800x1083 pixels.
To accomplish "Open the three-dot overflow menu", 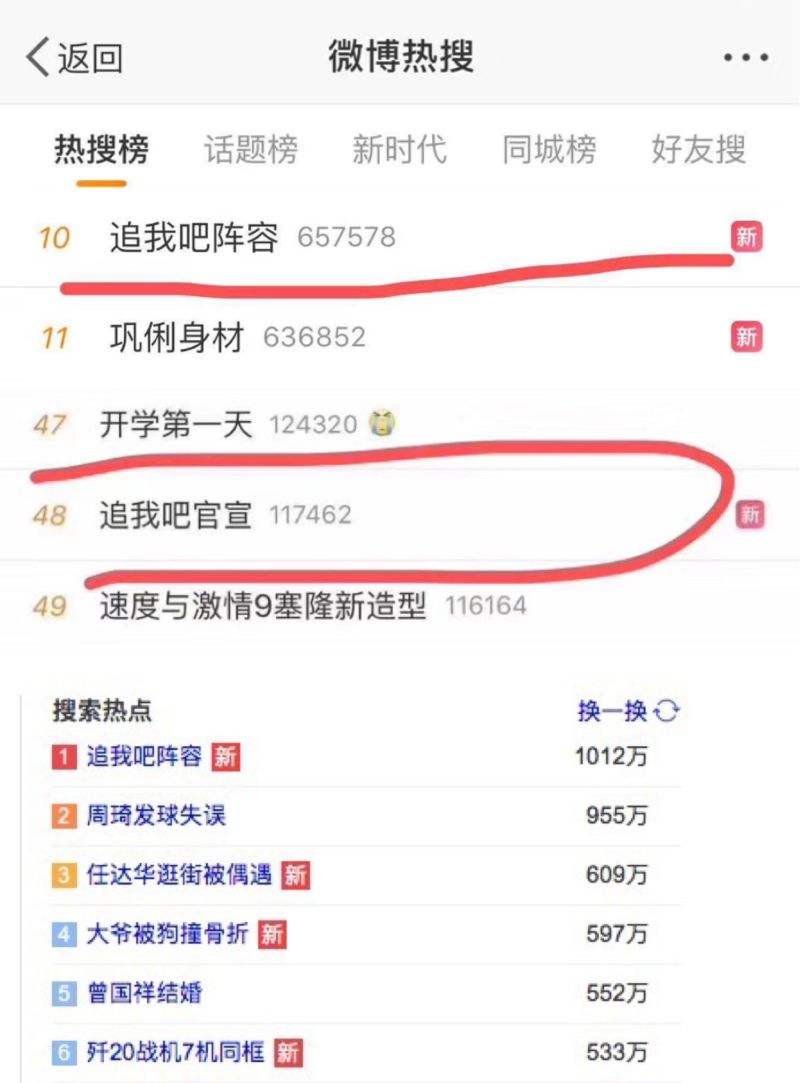I will tap(746, 58).
